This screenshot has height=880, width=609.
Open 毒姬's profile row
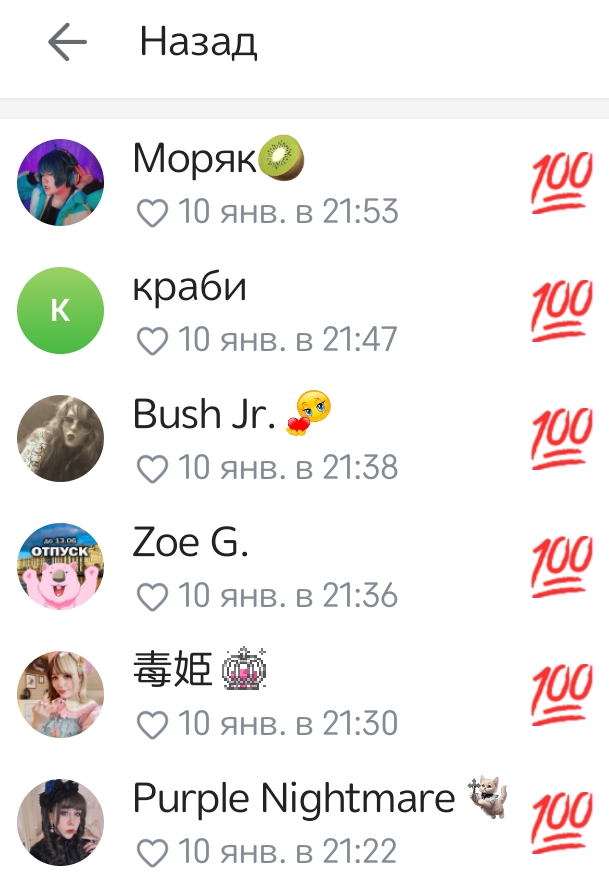pyautogui.click(x=172, y=671)
